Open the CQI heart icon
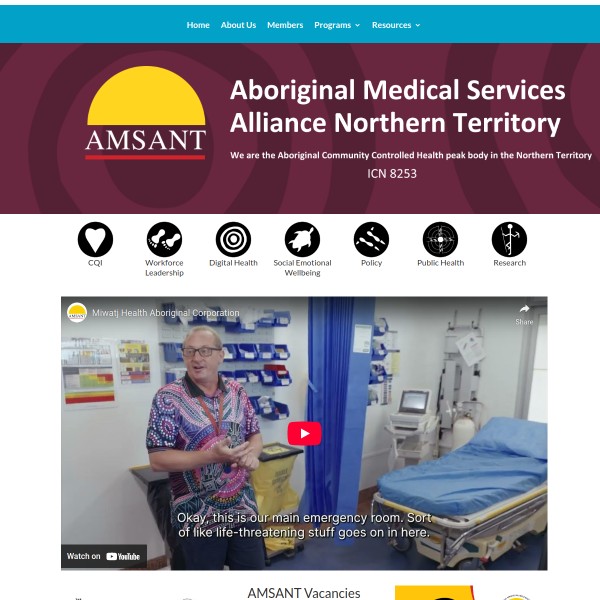600x600 pixels. point(95,240)
